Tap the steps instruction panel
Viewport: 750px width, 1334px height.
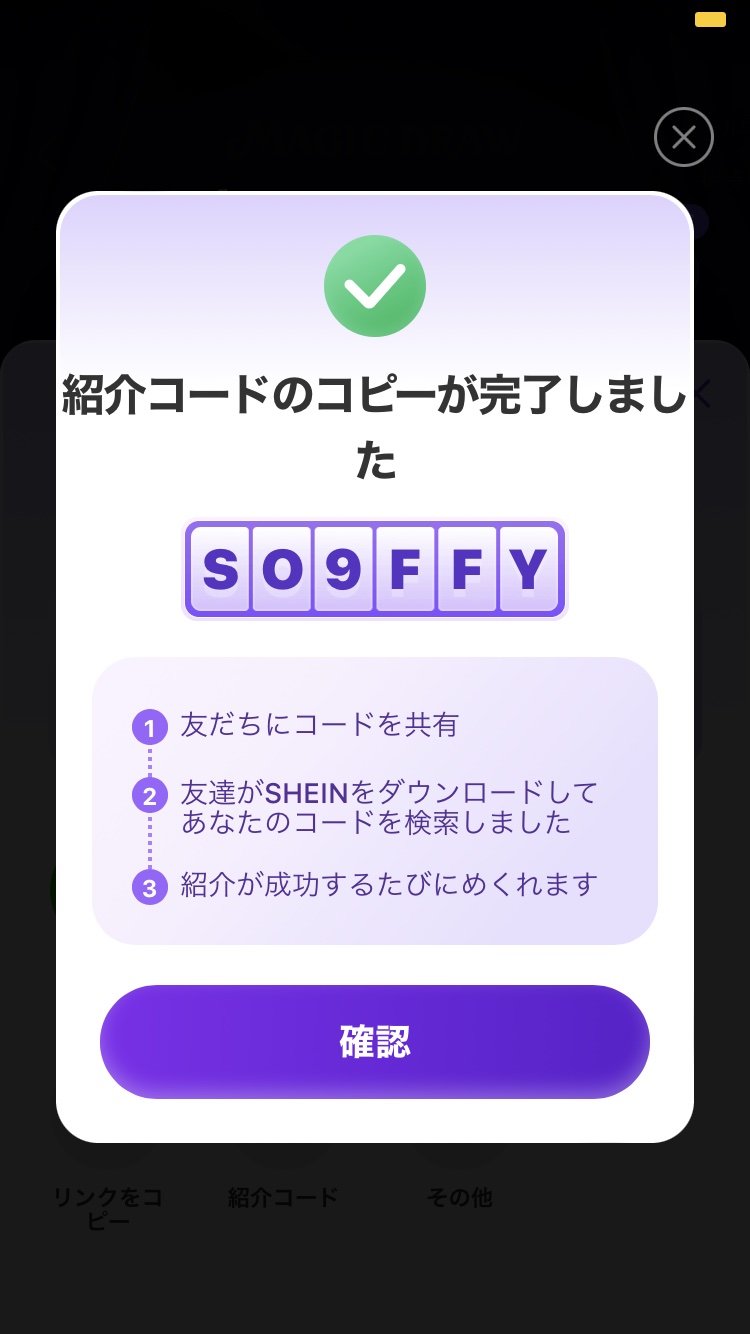click(x=375, y=800)
